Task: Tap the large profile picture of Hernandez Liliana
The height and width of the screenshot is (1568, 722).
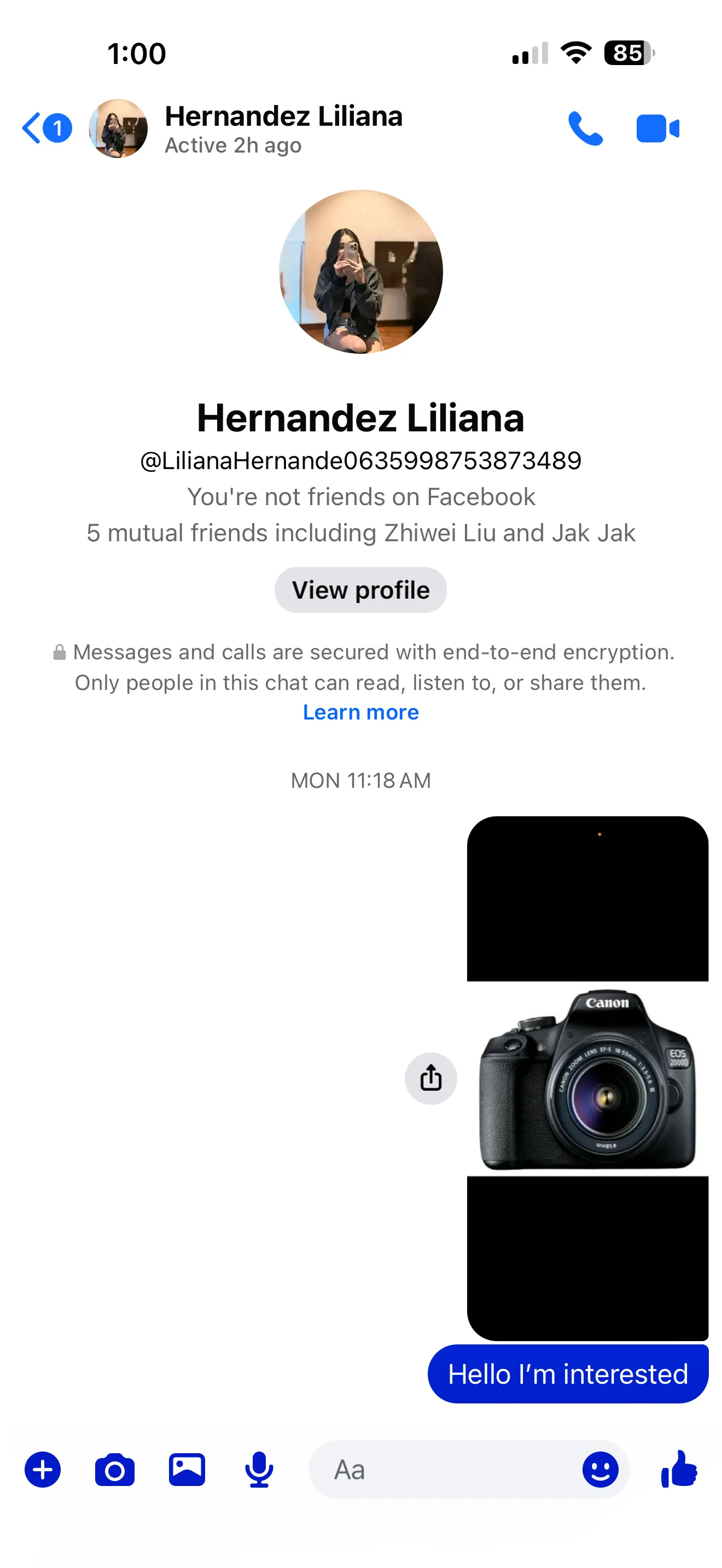Action: 360,272
